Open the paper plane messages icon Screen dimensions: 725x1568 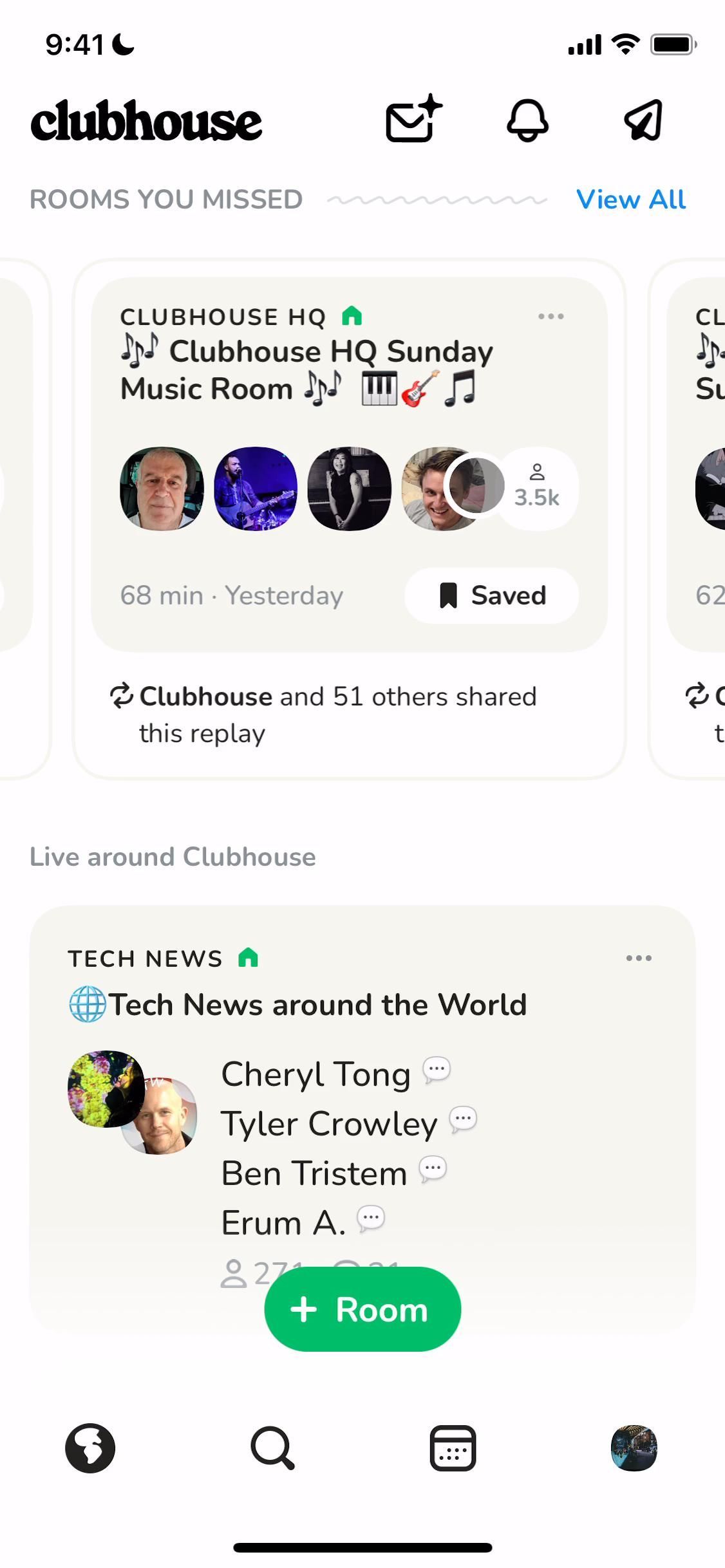click(643, 120)
